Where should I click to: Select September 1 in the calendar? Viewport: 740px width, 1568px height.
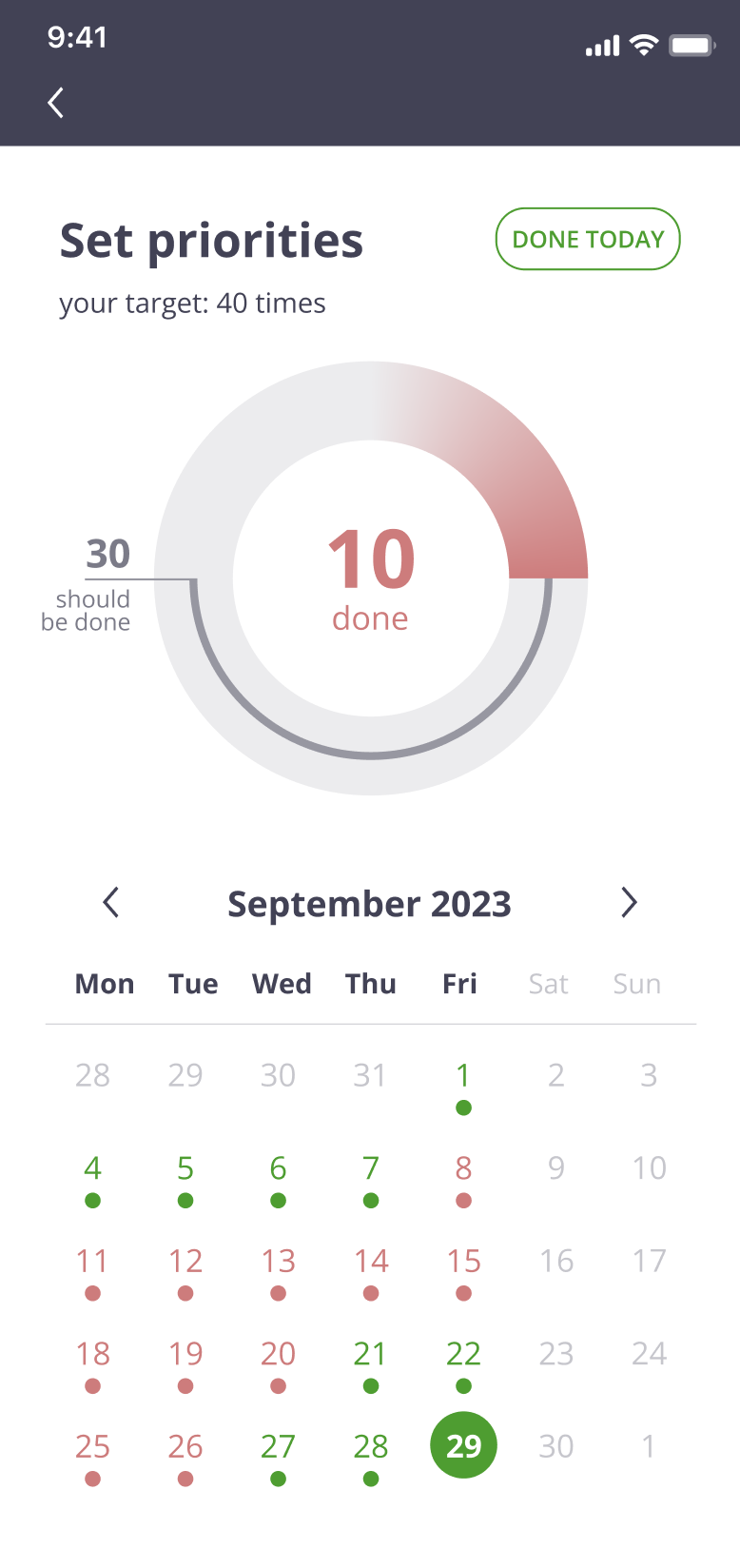point(463,1076)
